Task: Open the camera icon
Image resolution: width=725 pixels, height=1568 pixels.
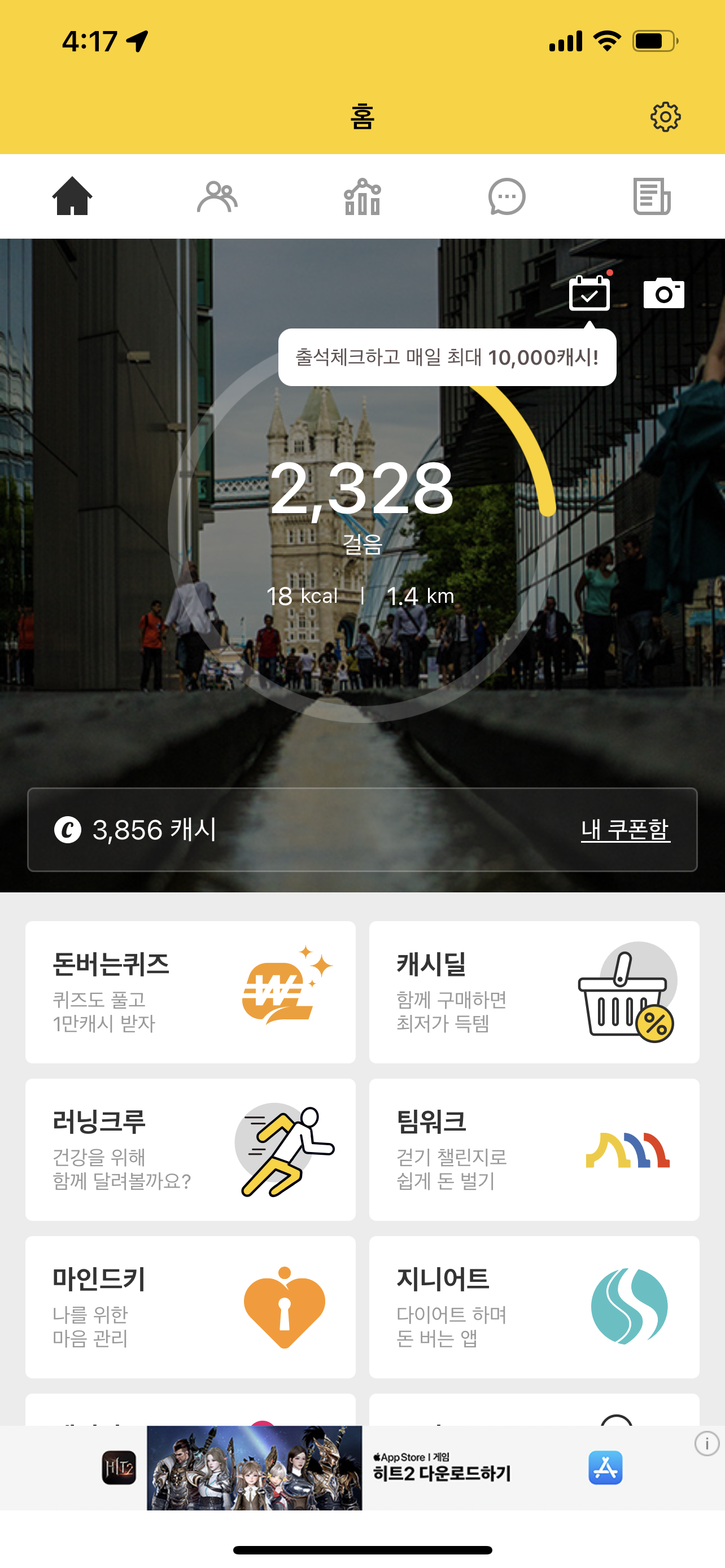Action: [663, 294]
